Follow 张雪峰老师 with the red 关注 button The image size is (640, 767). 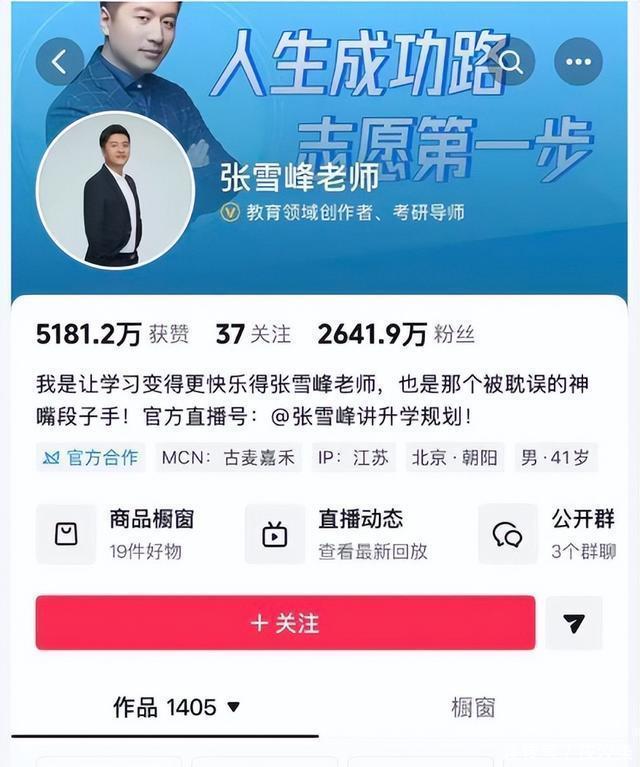click(x=285, y=623)
